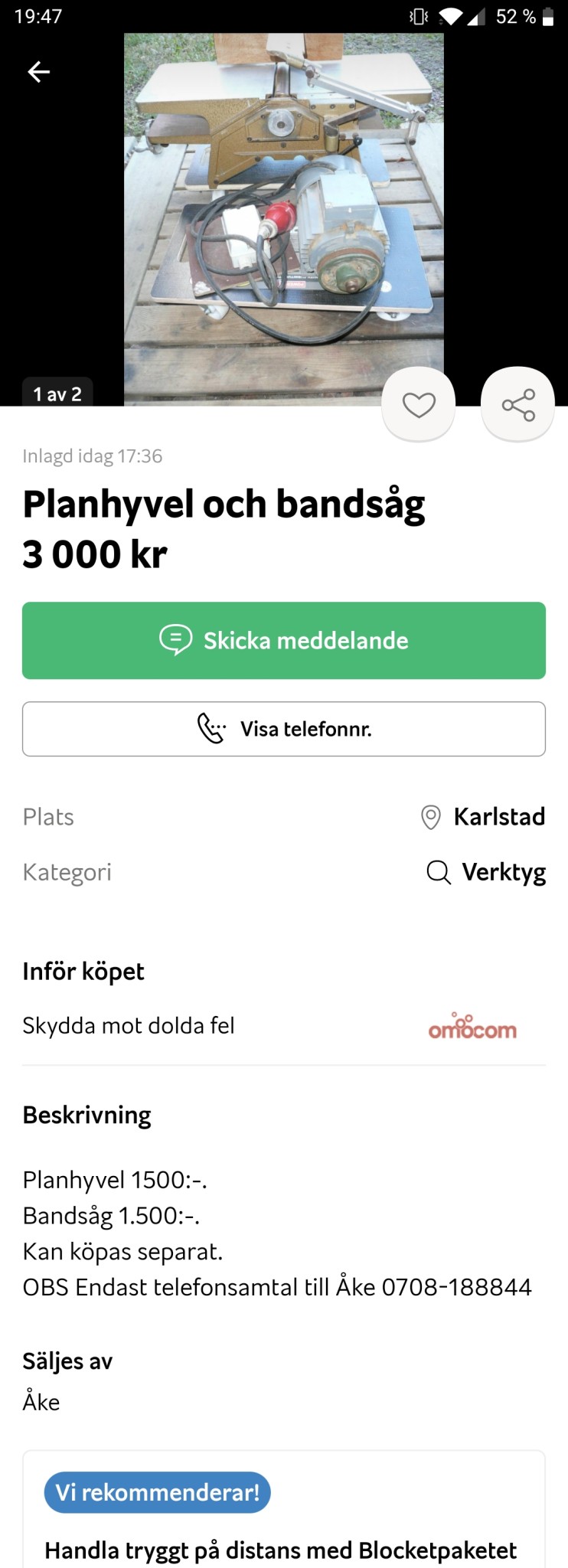Viewport: 568px width, 1568px height.
Task: Open the Karlstad location link
Action: point(484,817)
